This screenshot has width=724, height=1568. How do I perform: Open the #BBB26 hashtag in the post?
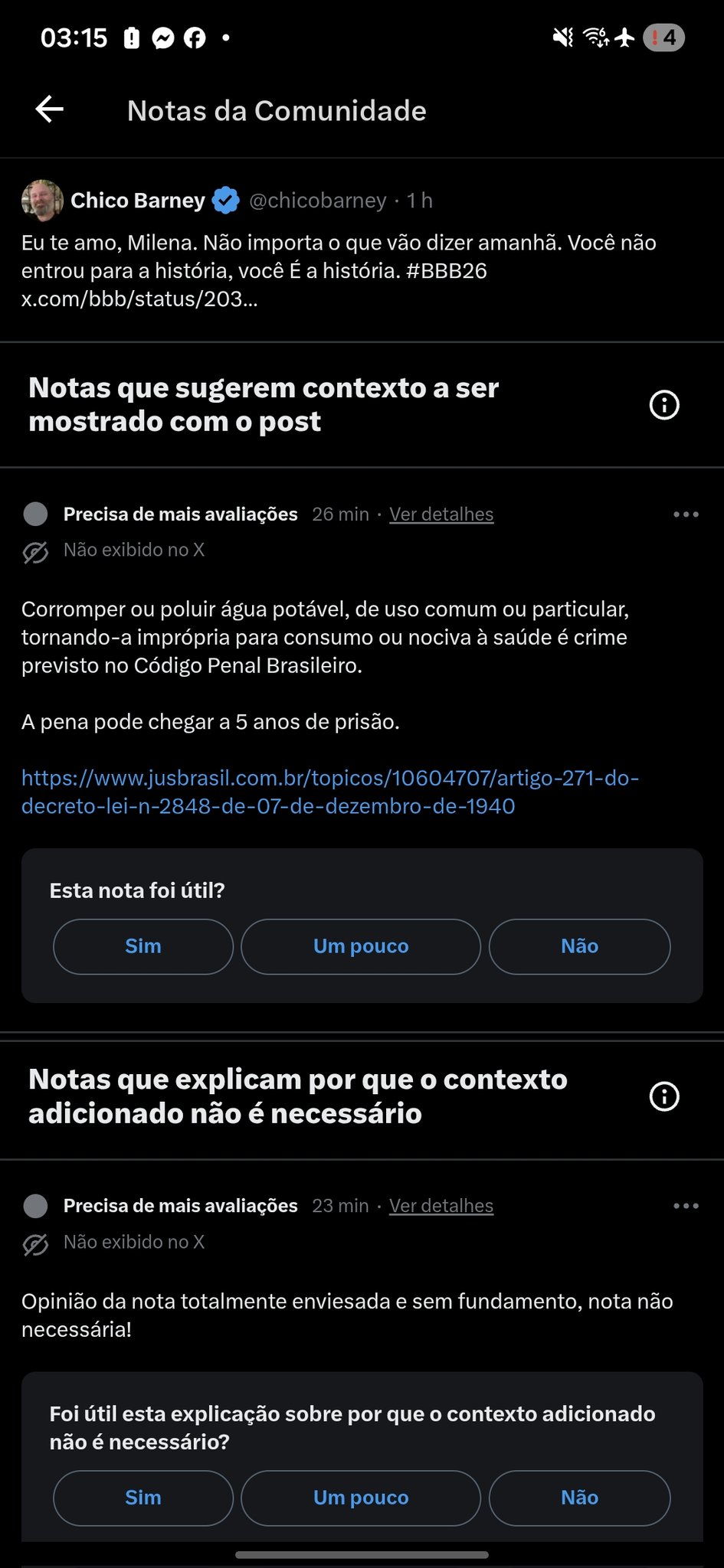click(x=447, y=271)
